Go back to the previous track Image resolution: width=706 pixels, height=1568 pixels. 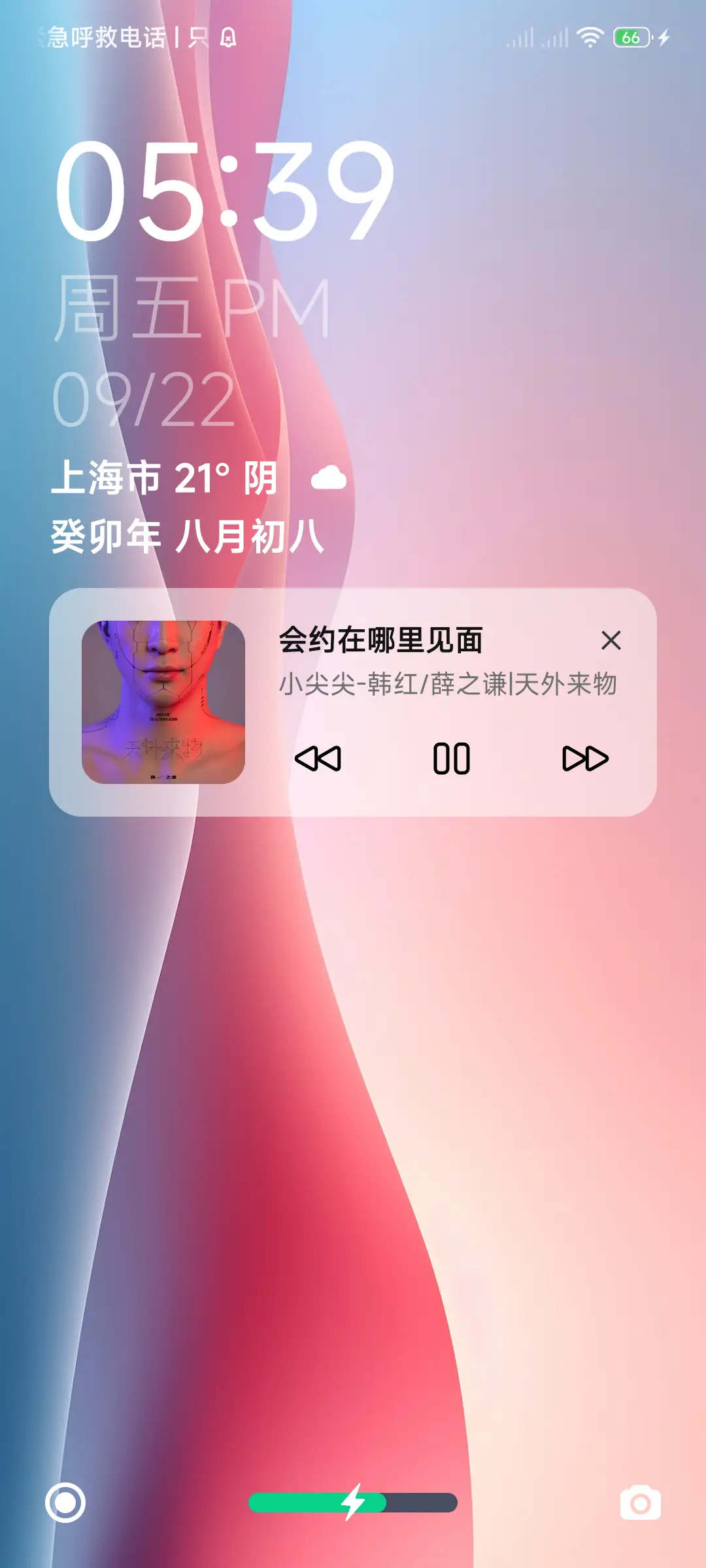click(318, 759)
